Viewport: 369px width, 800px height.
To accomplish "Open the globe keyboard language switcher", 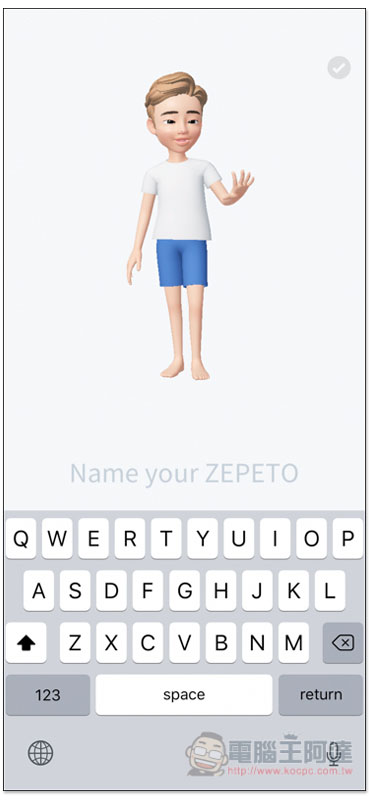I will click(x=40, y=753).
